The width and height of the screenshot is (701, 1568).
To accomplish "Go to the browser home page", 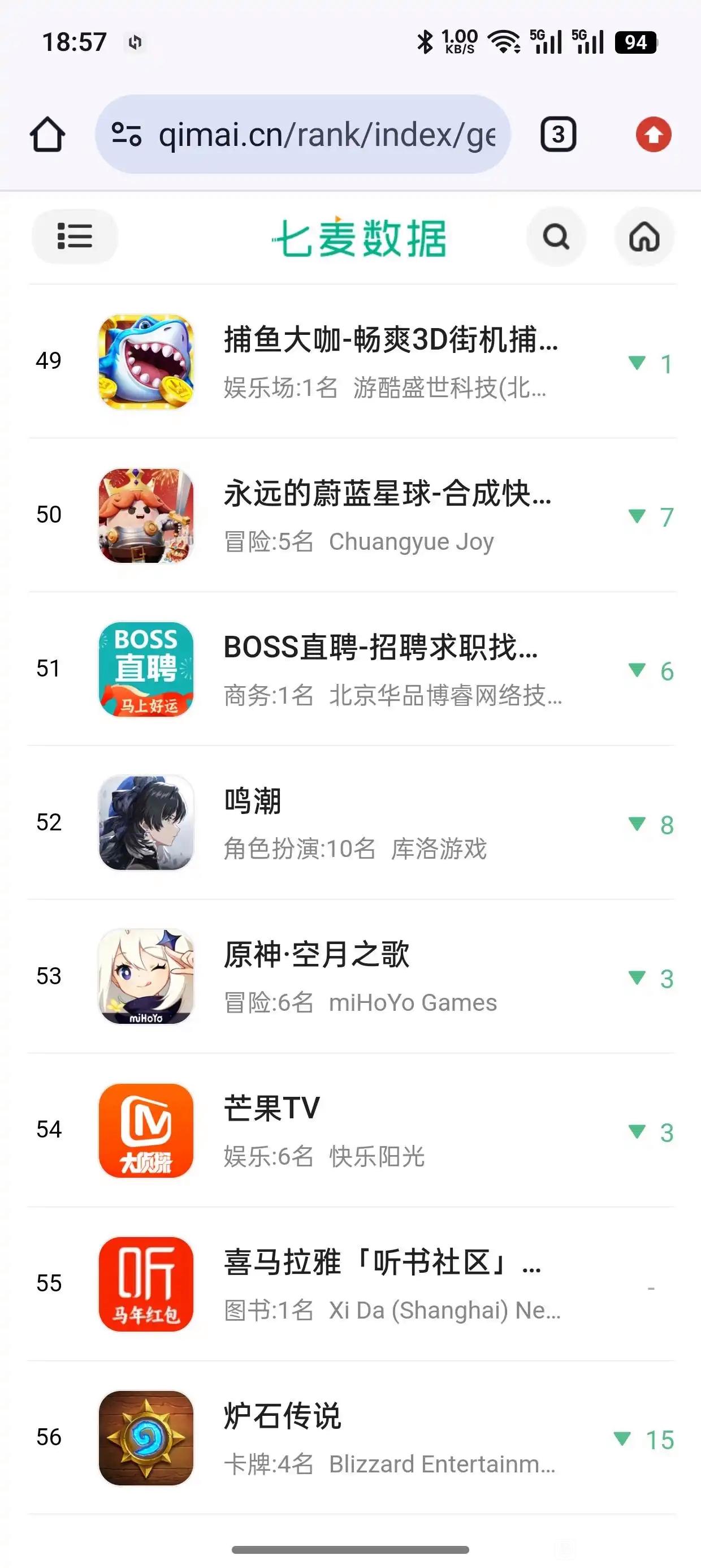I will pyautogui.click(x=47, y=134).
